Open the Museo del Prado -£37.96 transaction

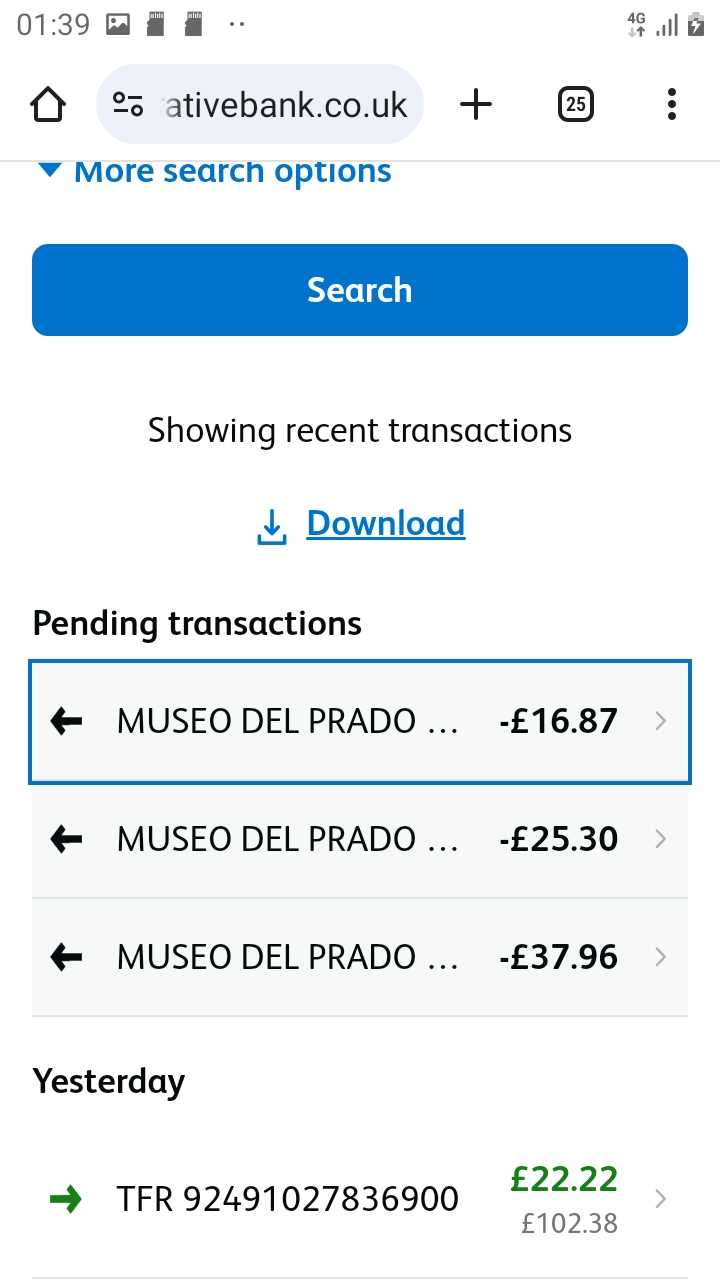360,958
